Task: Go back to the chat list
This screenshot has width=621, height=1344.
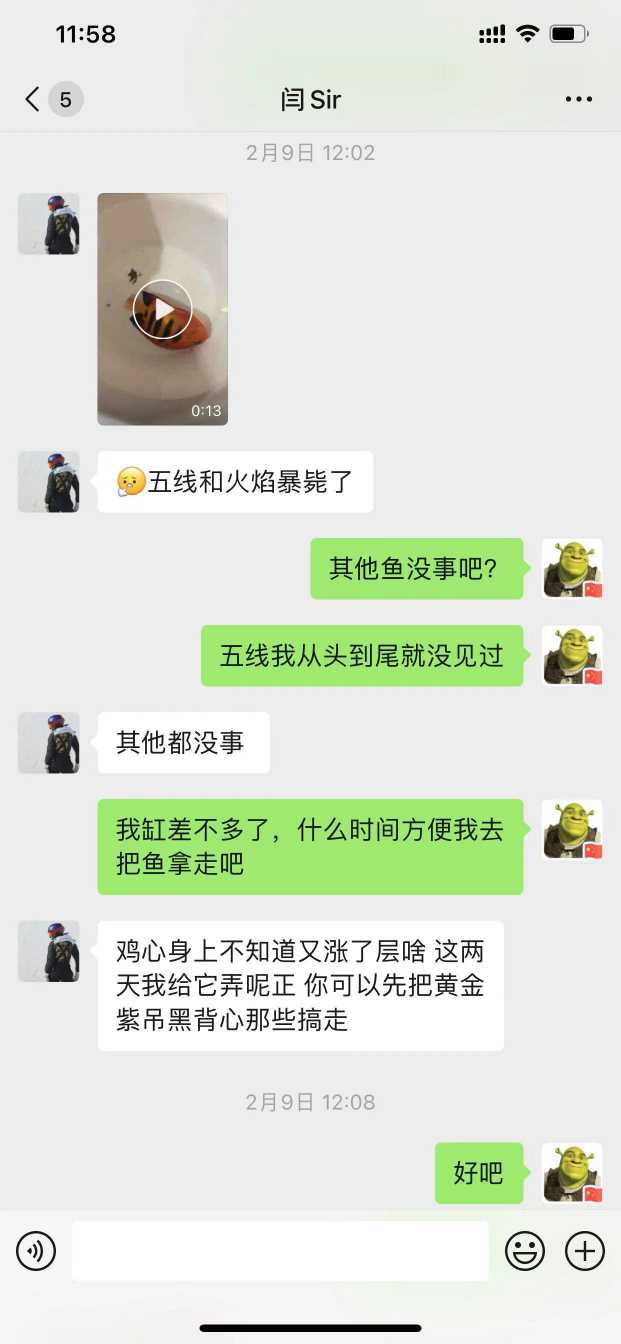Action: coord(34,99)
